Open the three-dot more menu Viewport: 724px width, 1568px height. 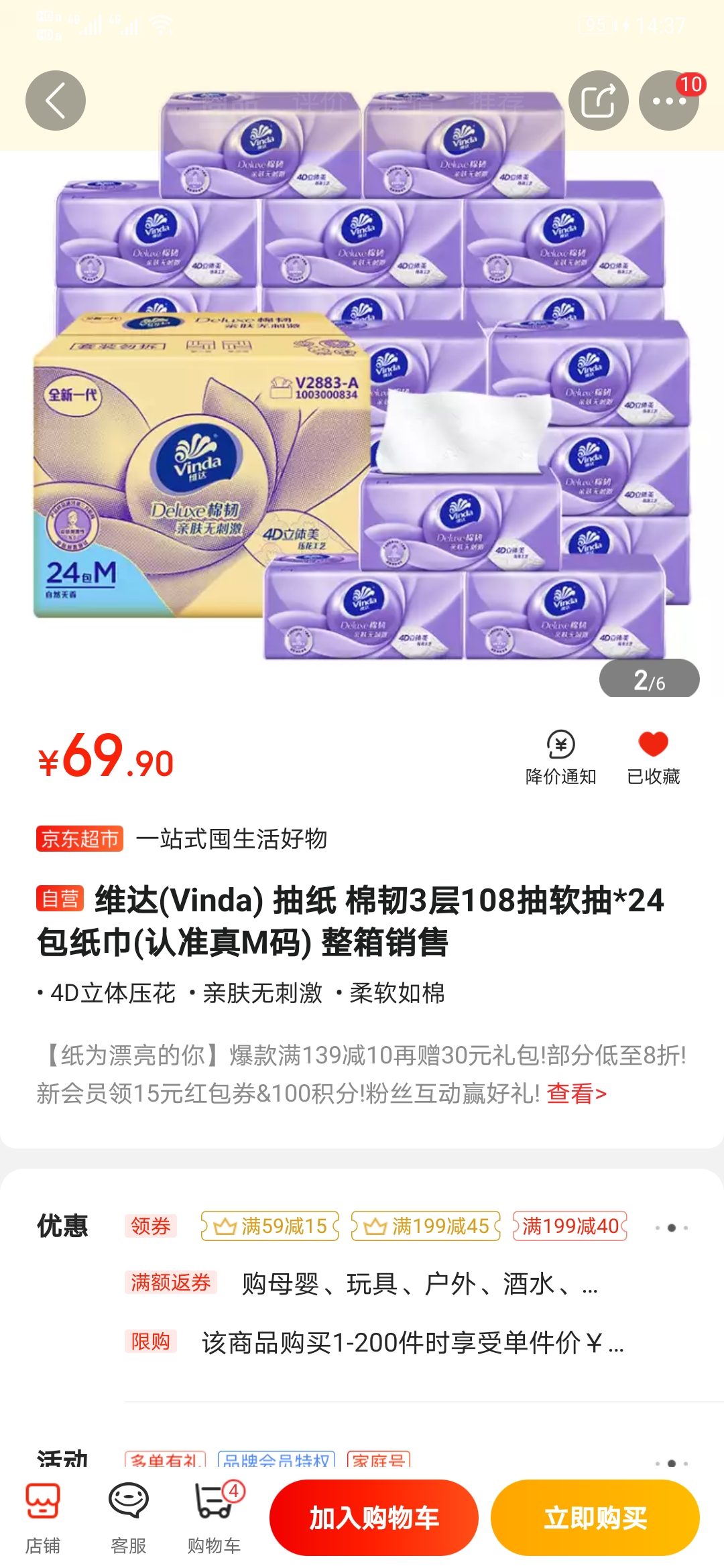pos(668,101)
